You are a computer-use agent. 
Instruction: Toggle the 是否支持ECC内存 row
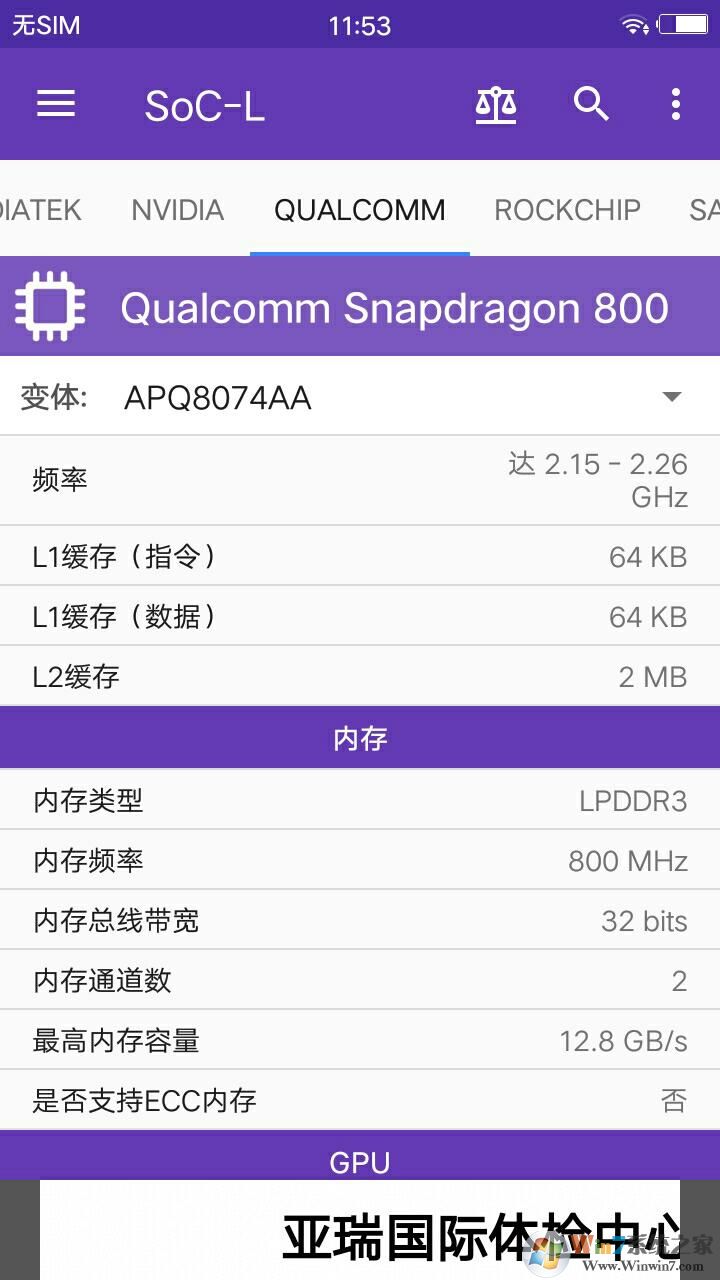click(x=360, y=1100)
